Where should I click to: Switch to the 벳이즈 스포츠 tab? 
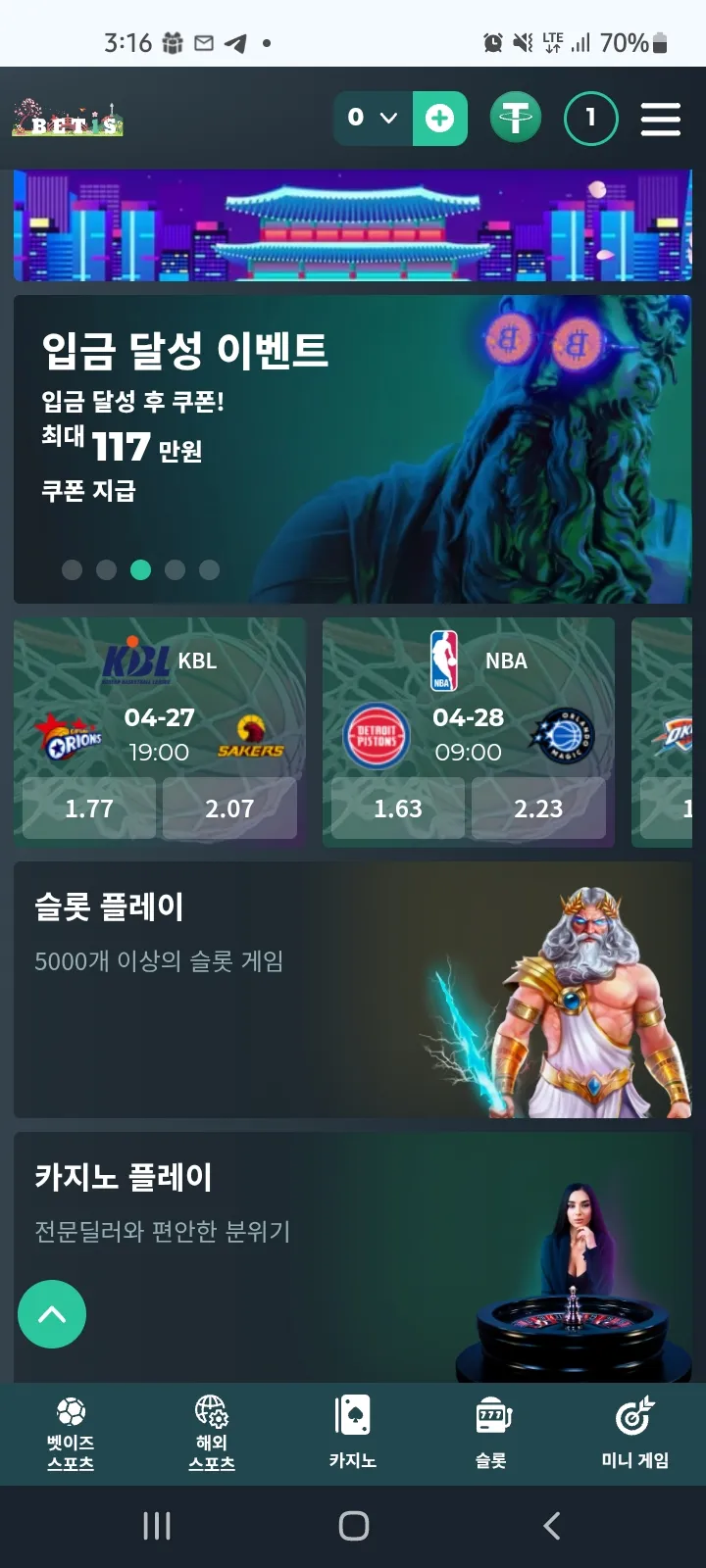pyautogui.click(x=71, y=1434)
